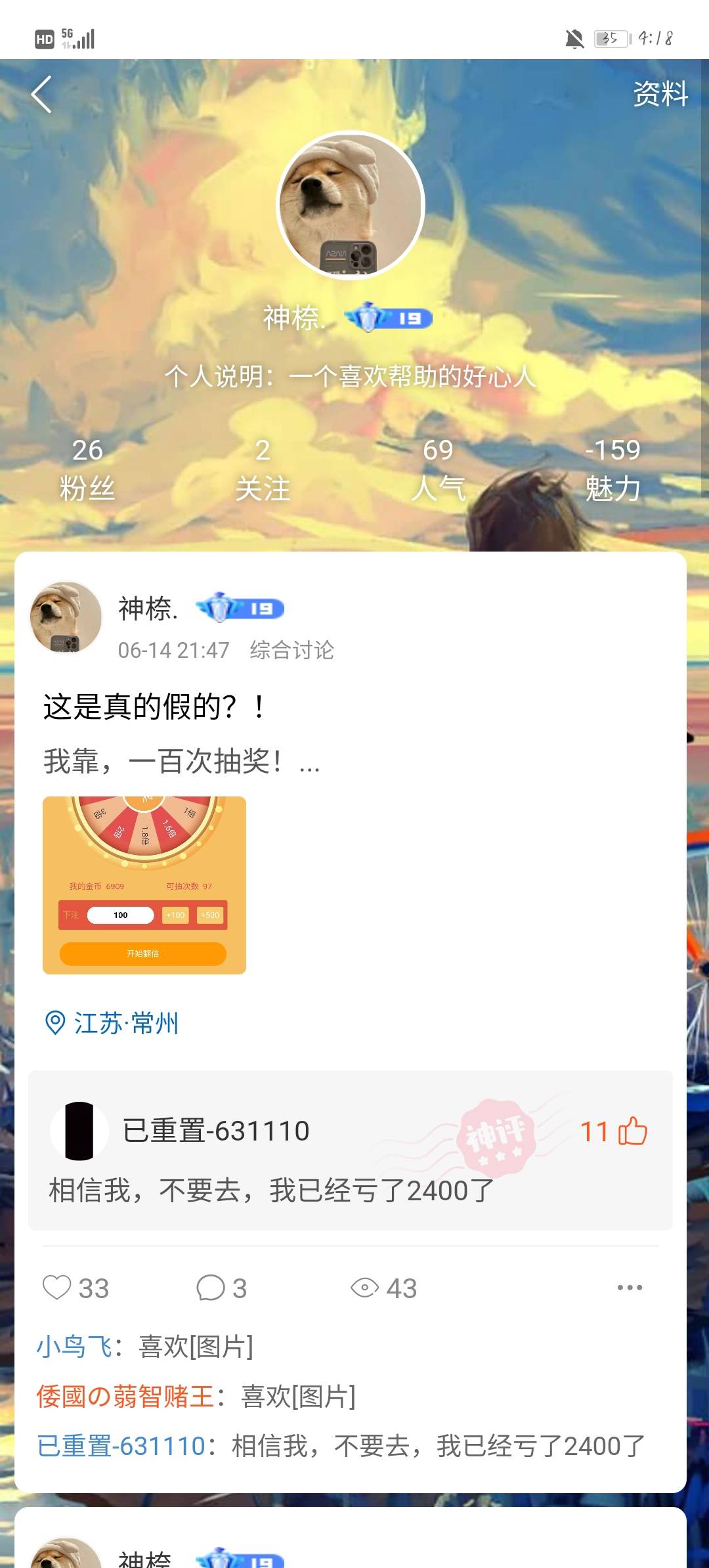Open the post titled 这是真的假的？！
This screenshot has width=709, height=1568.
[154, 707]
